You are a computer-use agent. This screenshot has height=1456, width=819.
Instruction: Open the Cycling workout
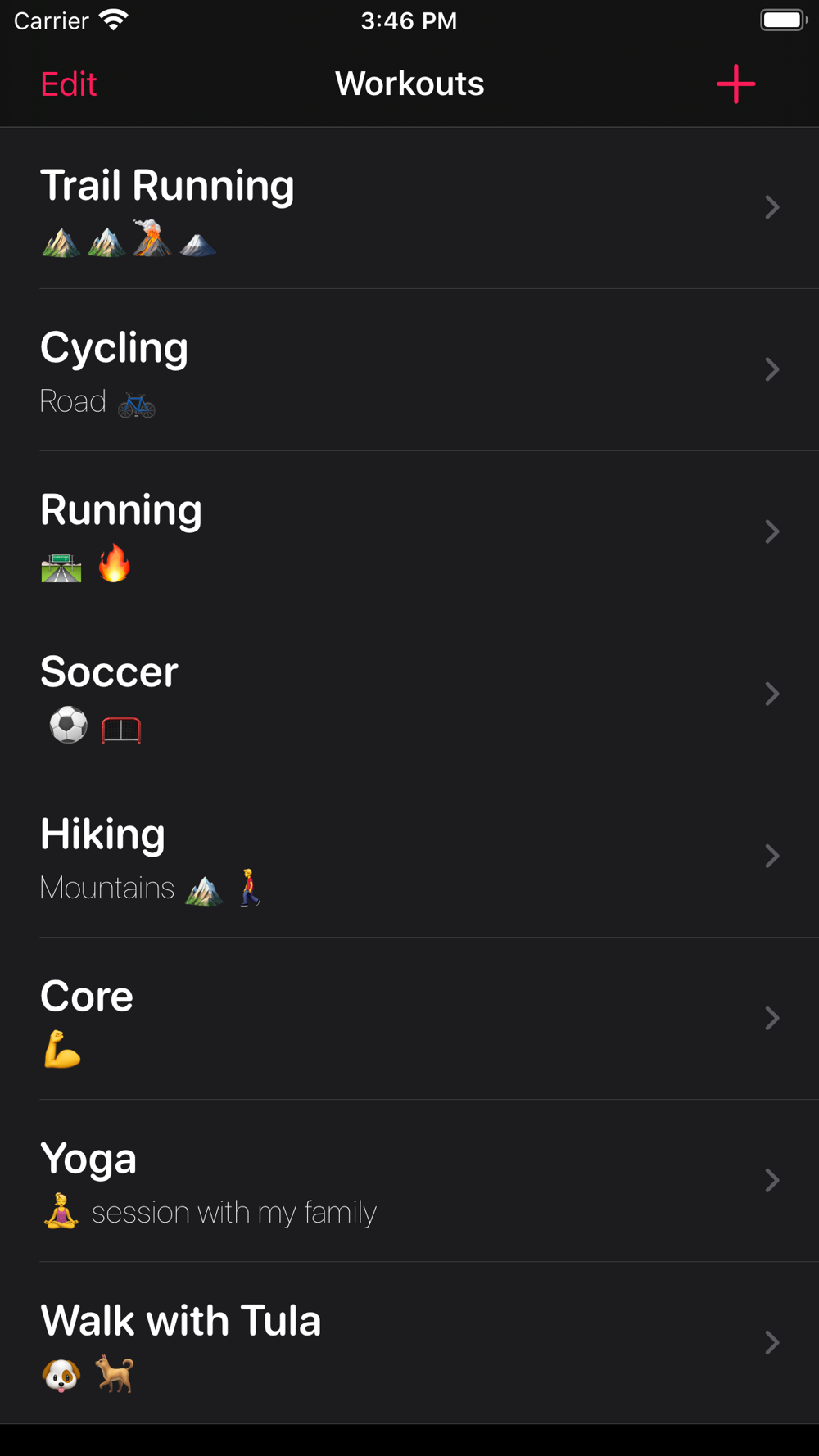tap(409, 370)
